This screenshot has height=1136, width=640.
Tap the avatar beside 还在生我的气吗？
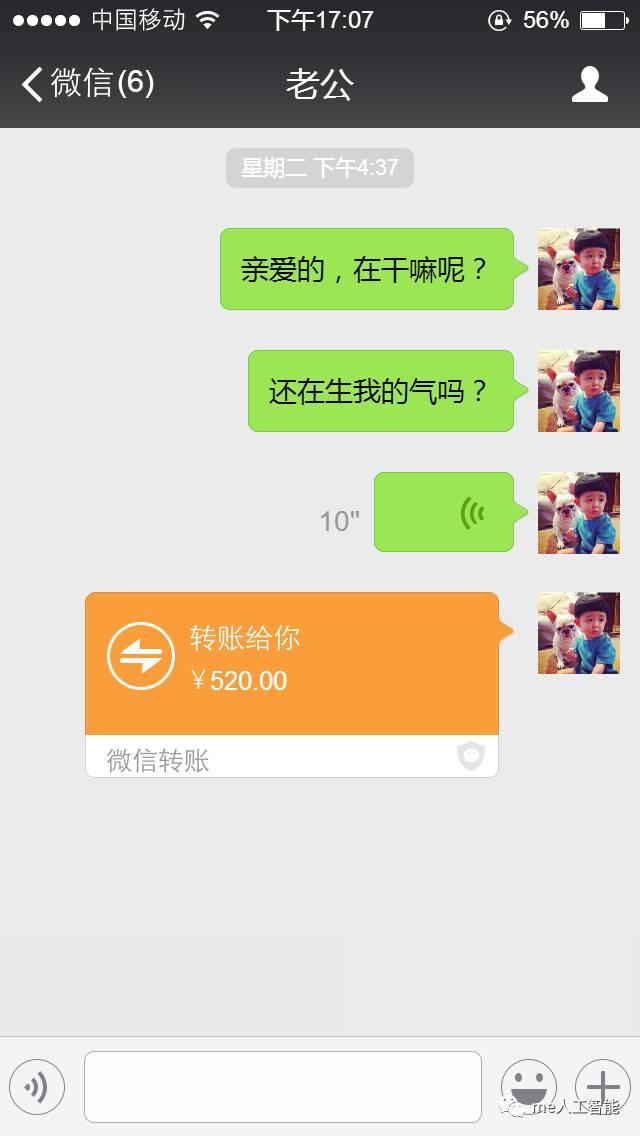(578, 391)
